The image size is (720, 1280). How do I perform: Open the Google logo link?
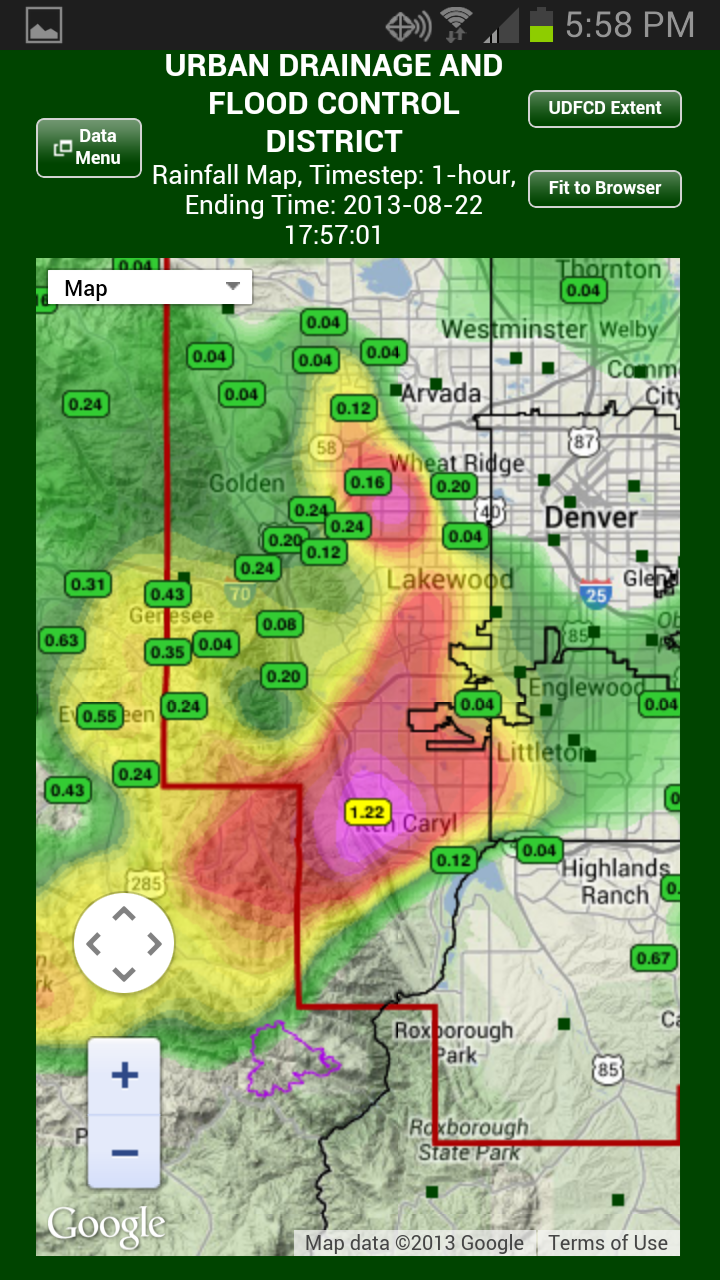tap(106, 1226)
